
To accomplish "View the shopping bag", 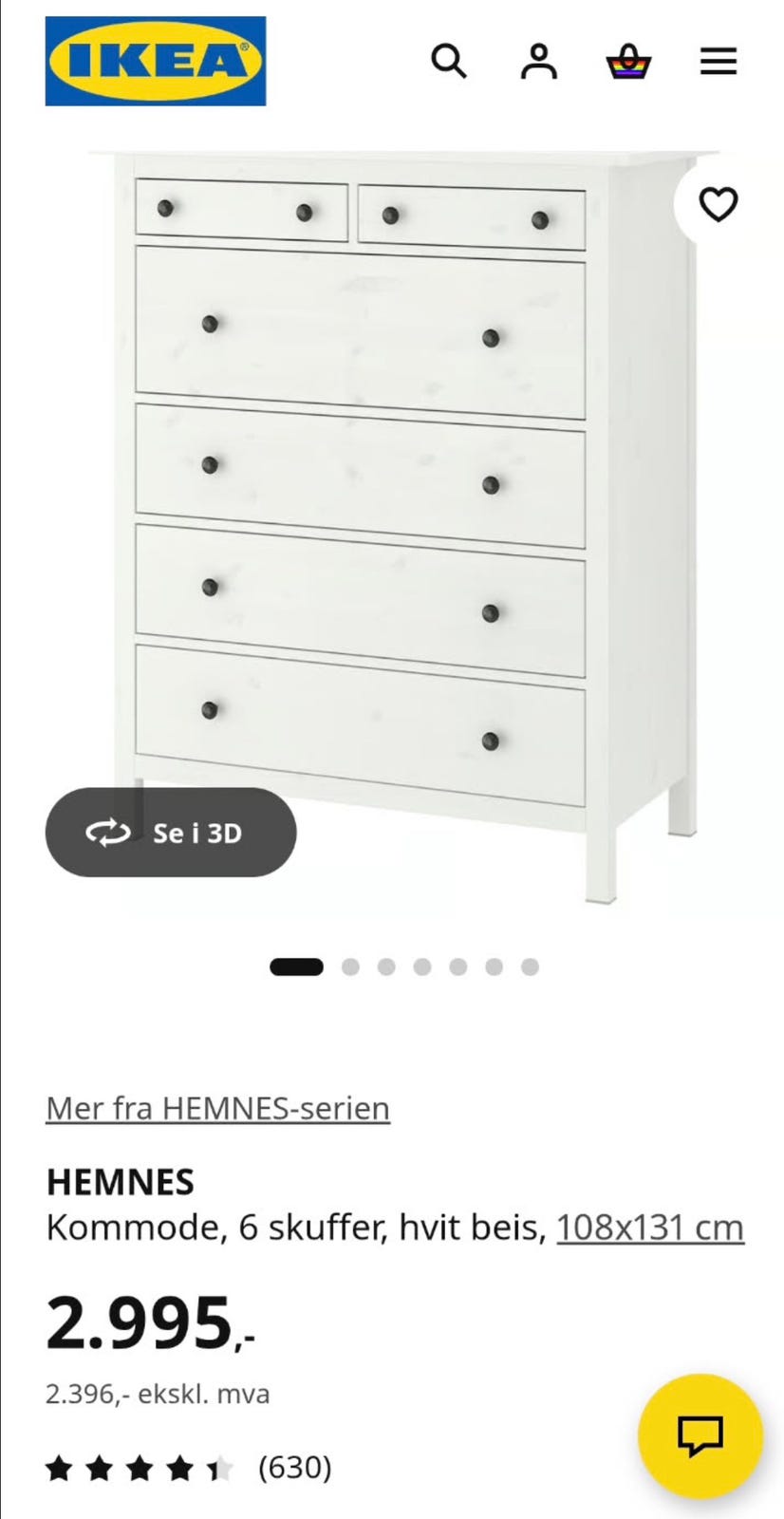I will pyautogui.click(x=630, y=61).
